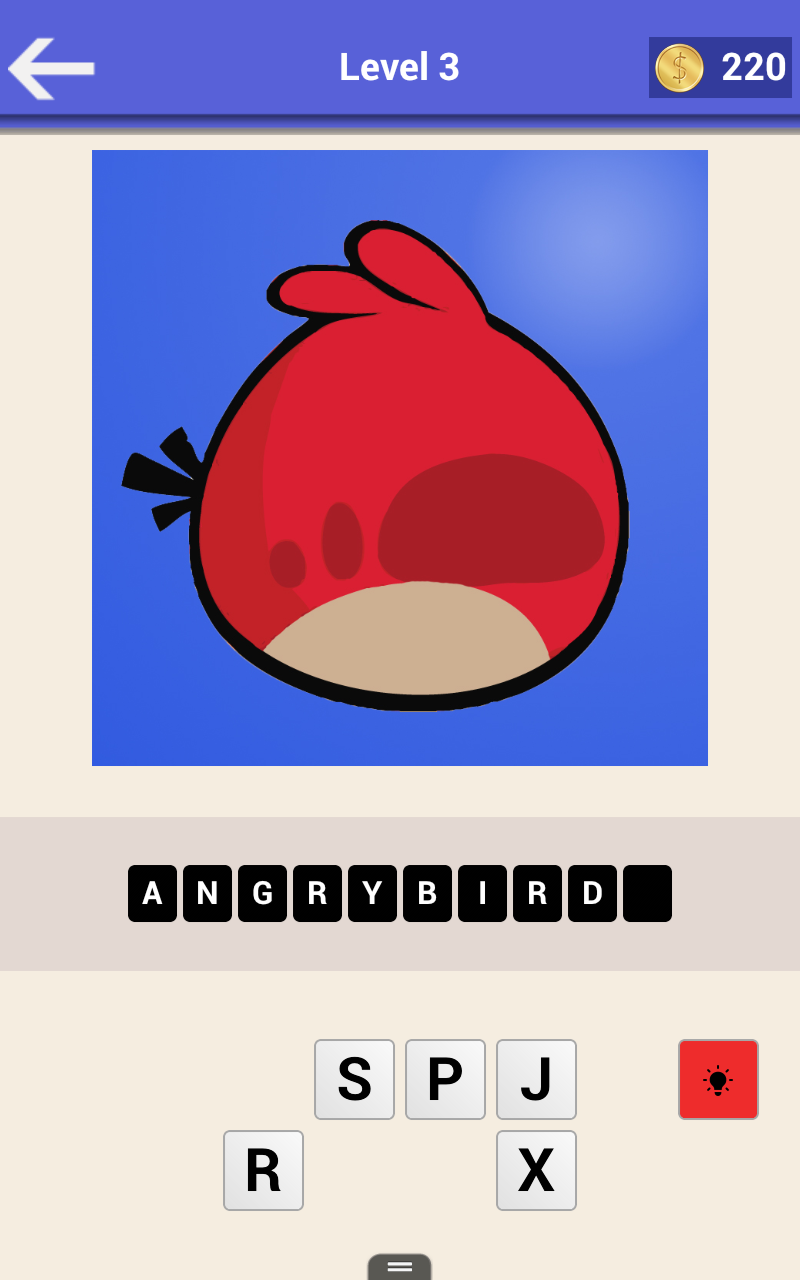Clear letter G from the answer slots
The height and width of the screenshot is (1280, 800).
[262, 893]
